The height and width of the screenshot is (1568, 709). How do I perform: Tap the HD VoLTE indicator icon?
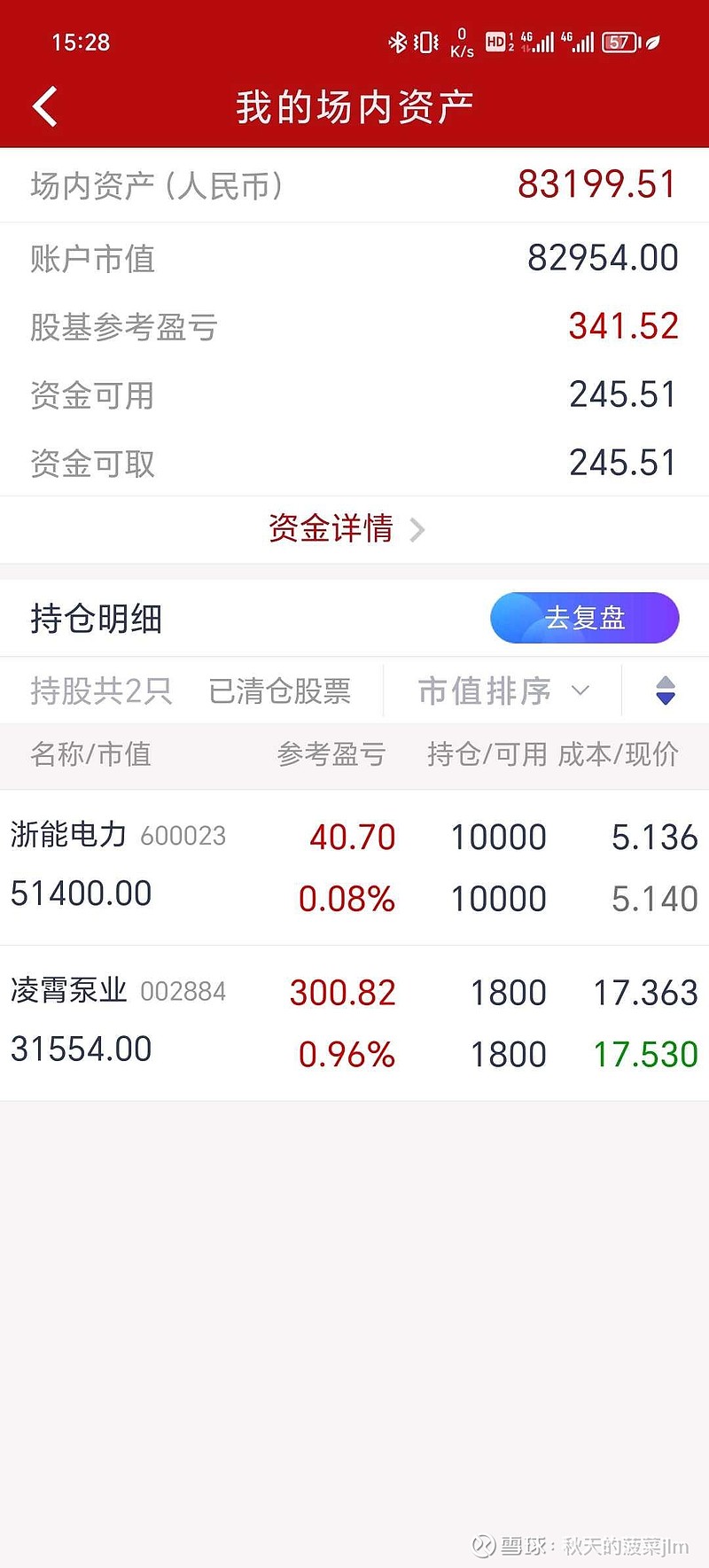point(494,42)
